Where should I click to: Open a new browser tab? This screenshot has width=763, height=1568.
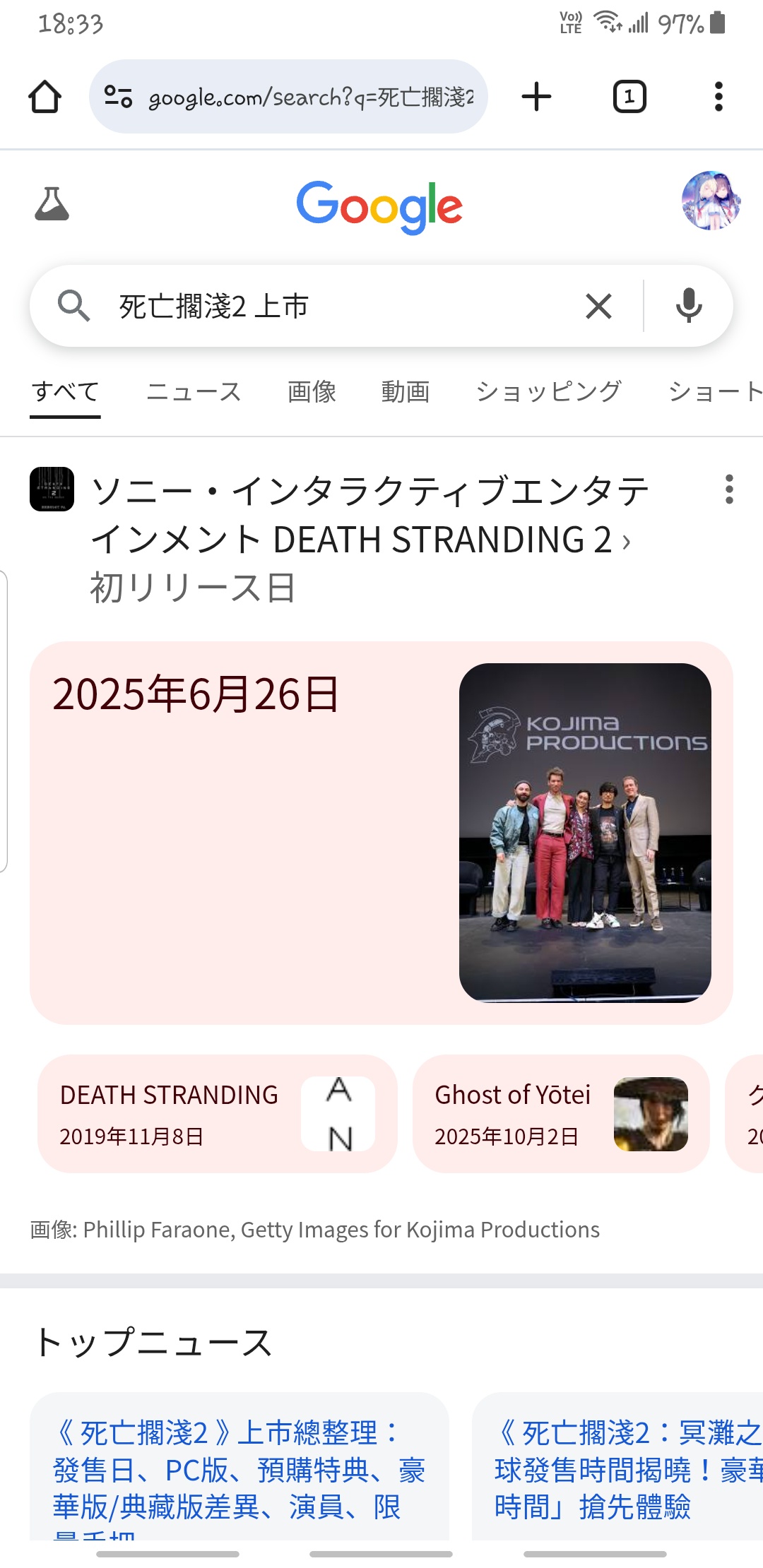pos(536,97)
